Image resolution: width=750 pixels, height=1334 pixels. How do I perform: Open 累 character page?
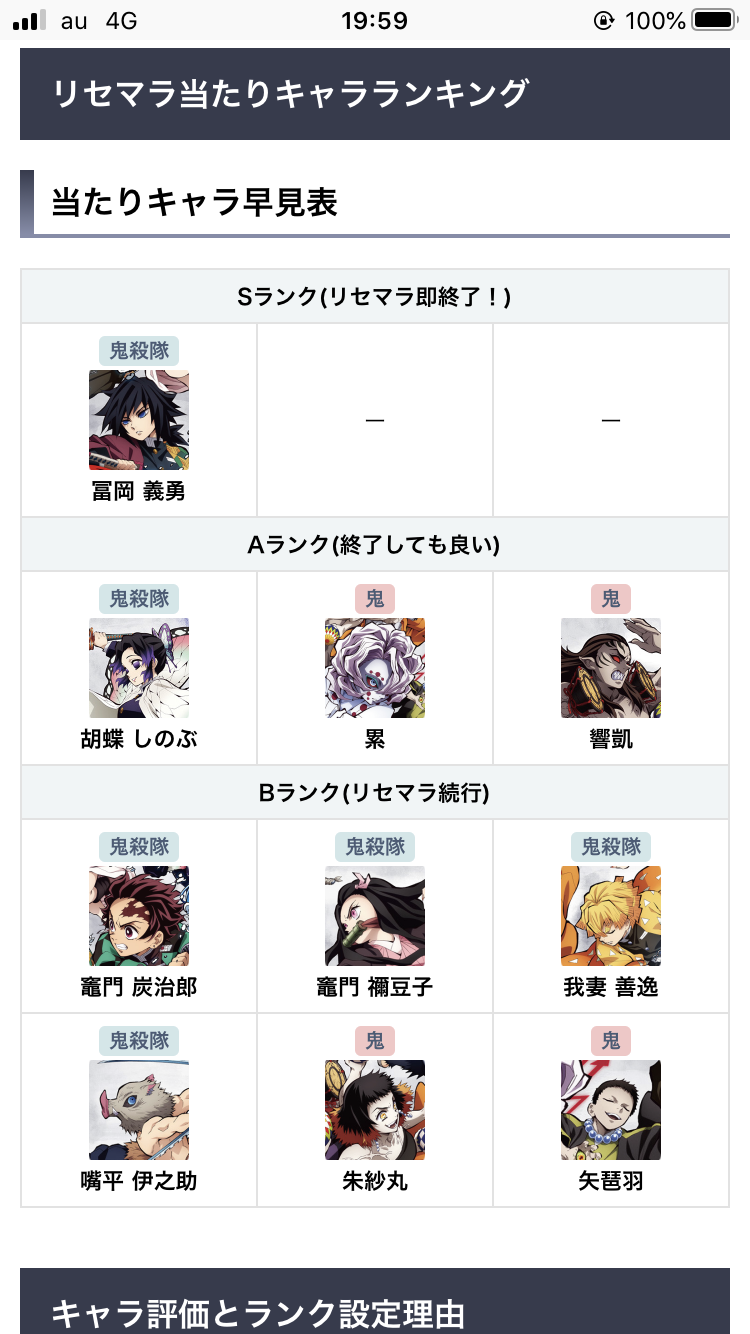point(375,668)
